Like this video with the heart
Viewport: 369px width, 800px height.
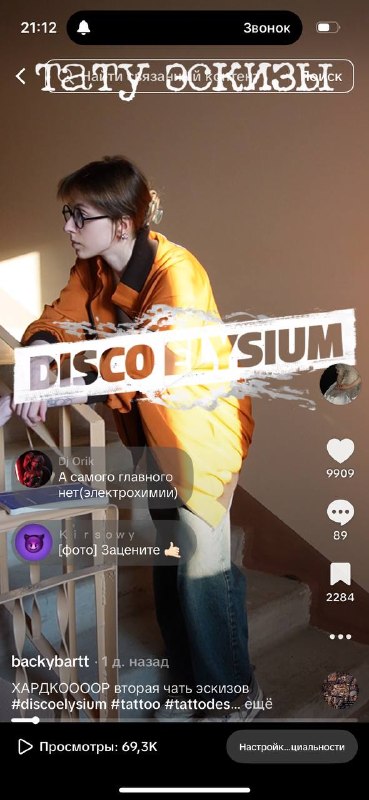point(340,451)
